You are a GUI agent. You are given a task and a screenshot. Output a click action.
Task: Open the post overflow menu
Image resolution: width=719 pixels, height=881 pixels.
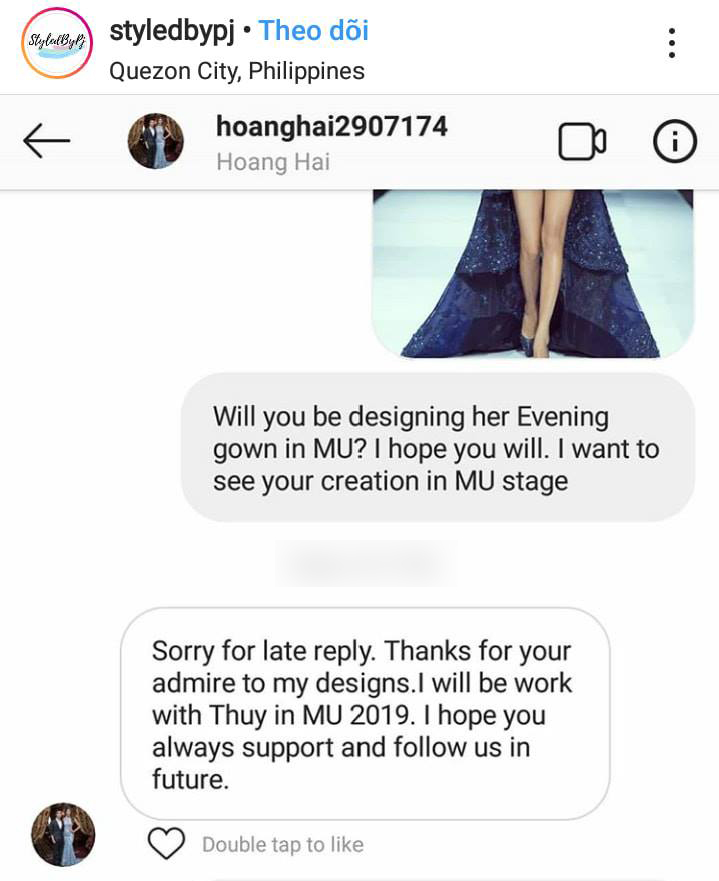(671, 43)
